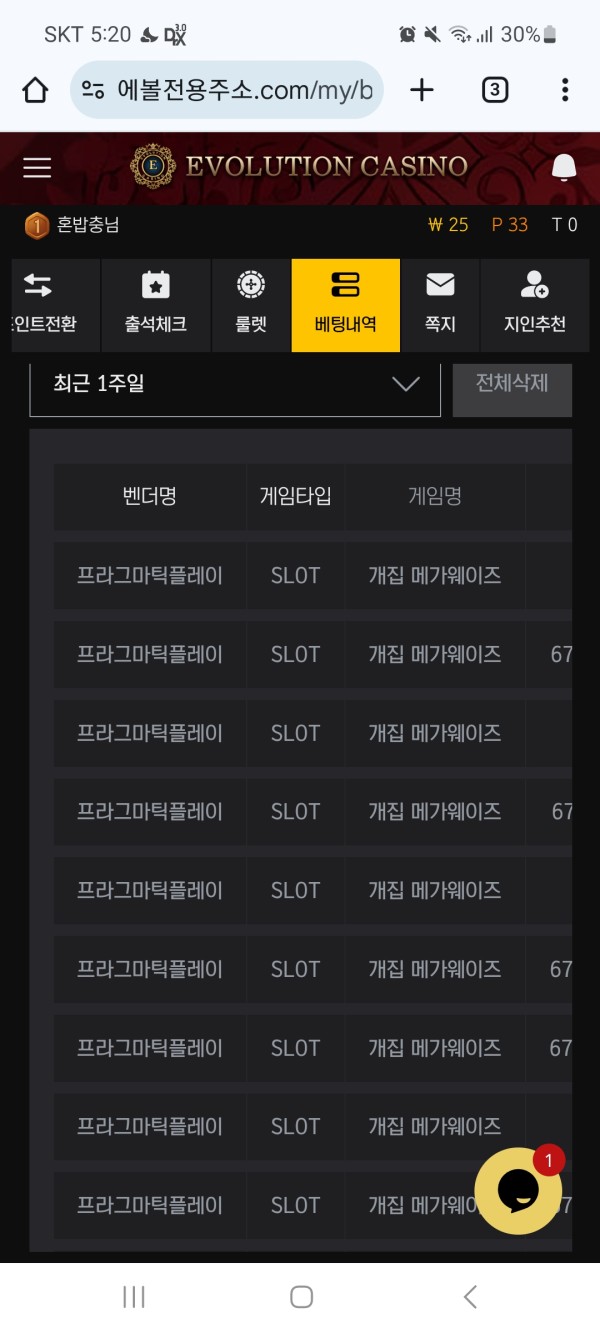600x1333 pixels.
Task: Switch to the 지인추천 tab
Action: [x=535, y=305]
